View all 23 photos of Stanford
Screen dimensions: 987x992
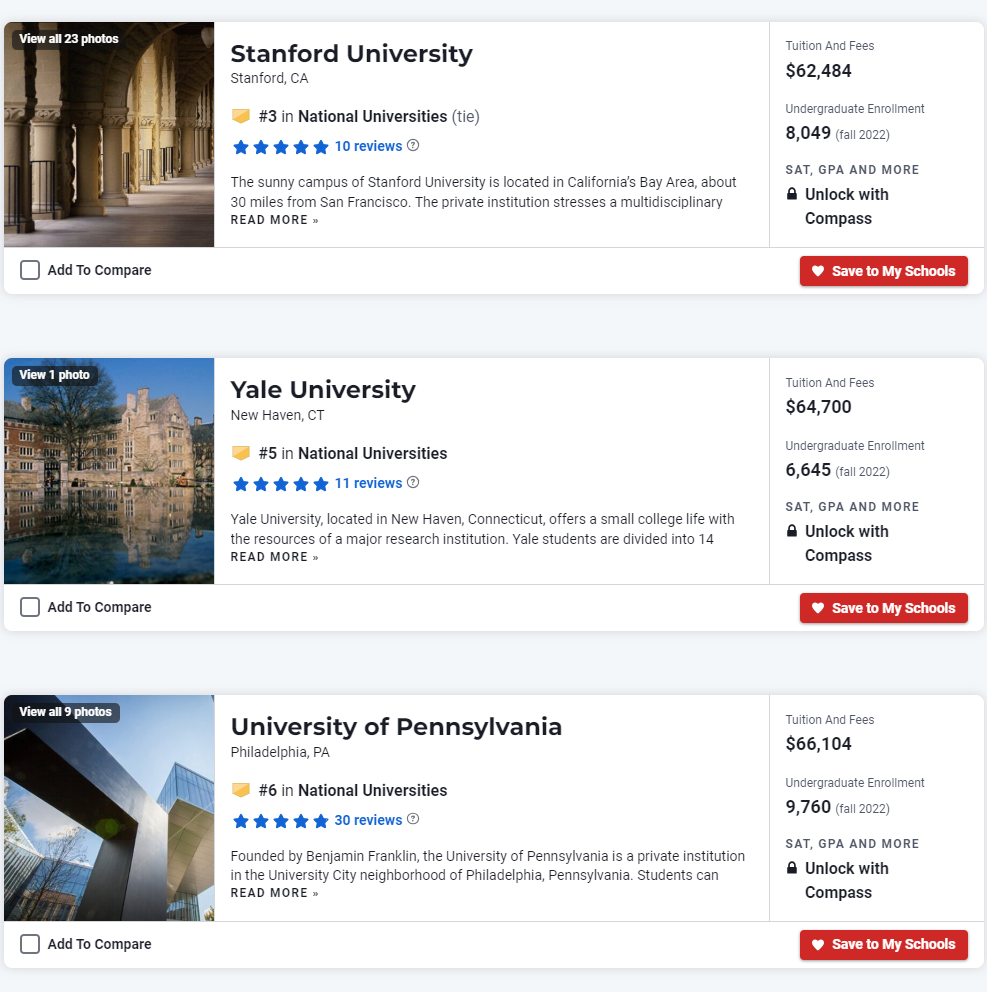[68, 39]
